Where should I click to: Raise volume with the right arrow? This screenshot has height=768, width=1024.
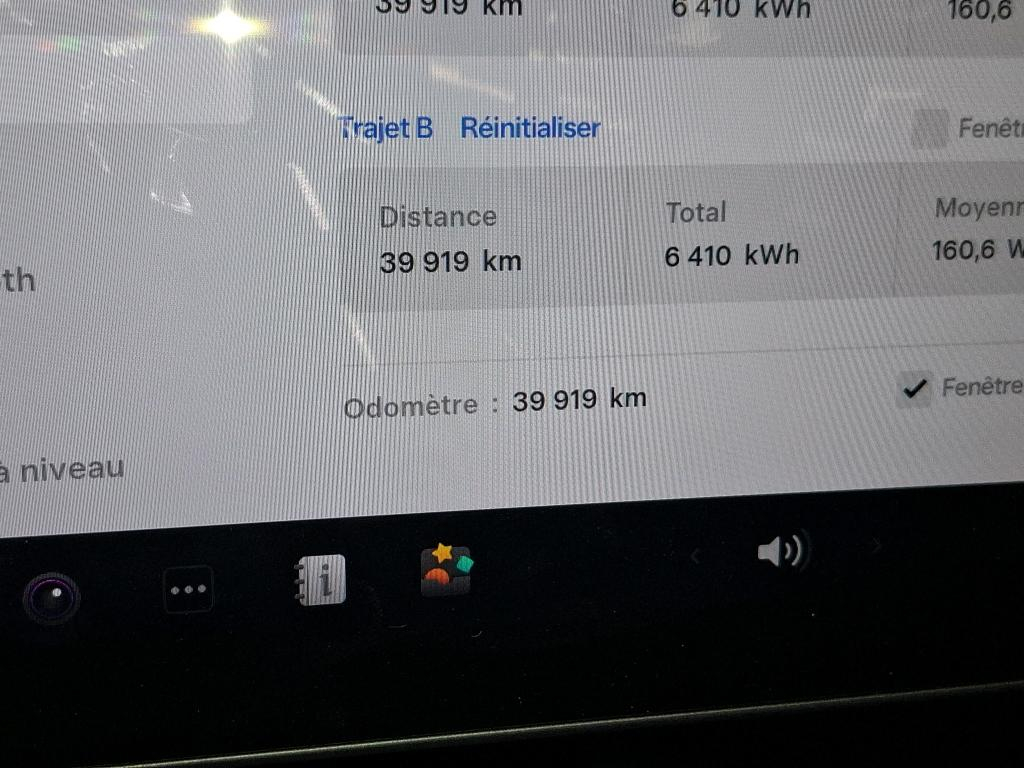pos(874,545)
